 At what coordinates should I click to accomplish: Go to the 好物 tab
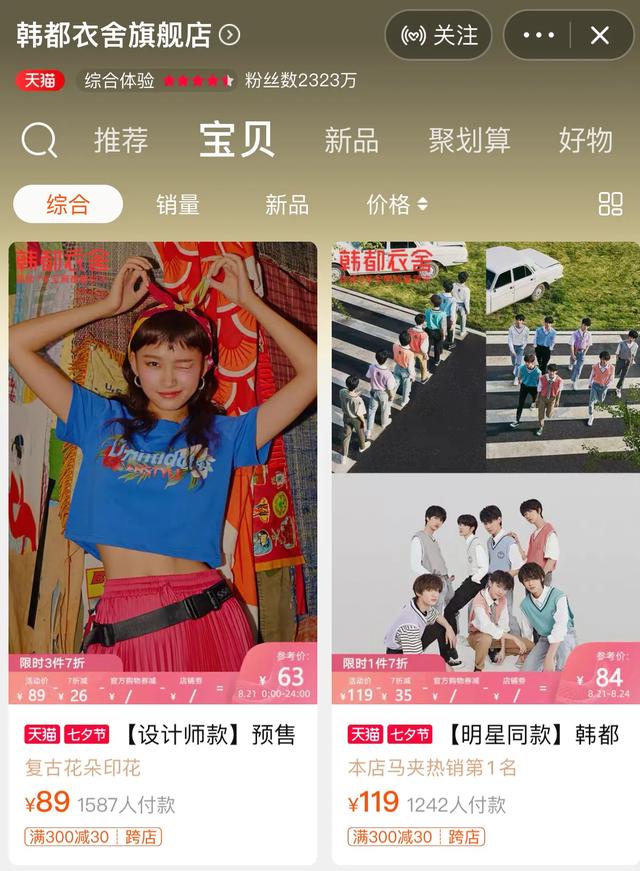[585, 140]
